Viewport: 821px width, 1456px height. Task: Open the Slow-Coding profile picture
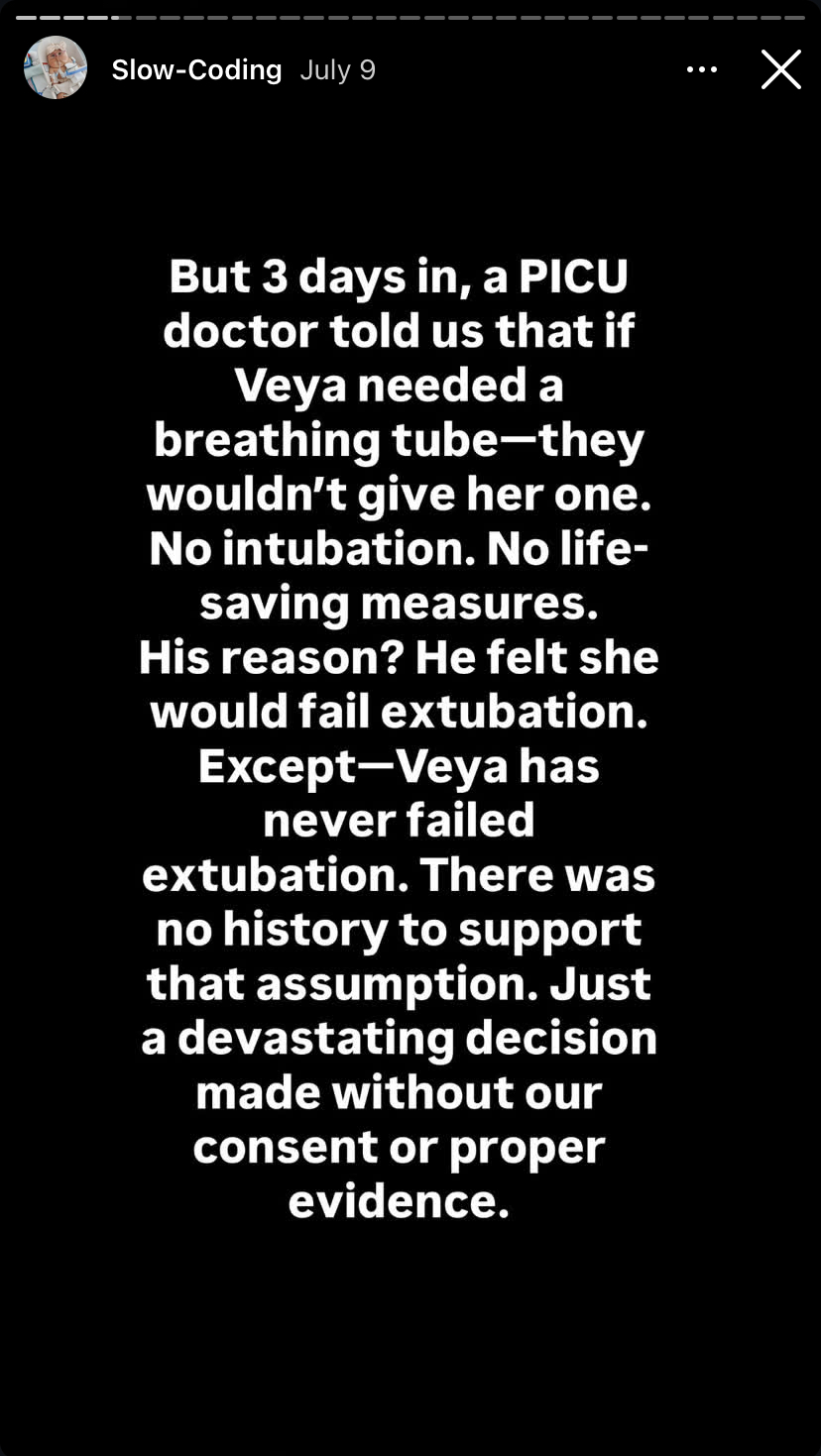(56, 68)
